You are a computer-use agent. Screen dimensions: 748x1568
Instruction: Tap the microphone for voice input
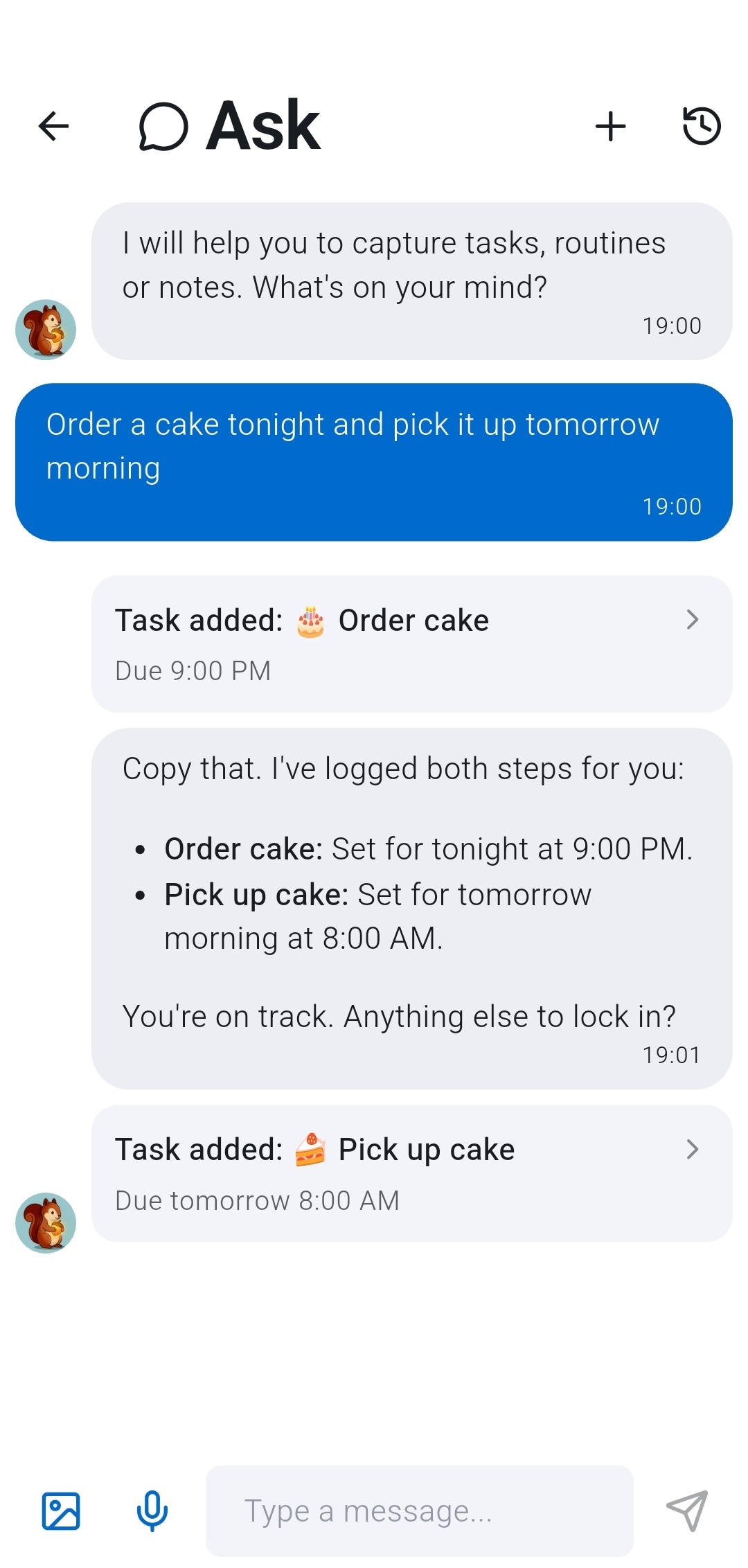[152, 1511]
